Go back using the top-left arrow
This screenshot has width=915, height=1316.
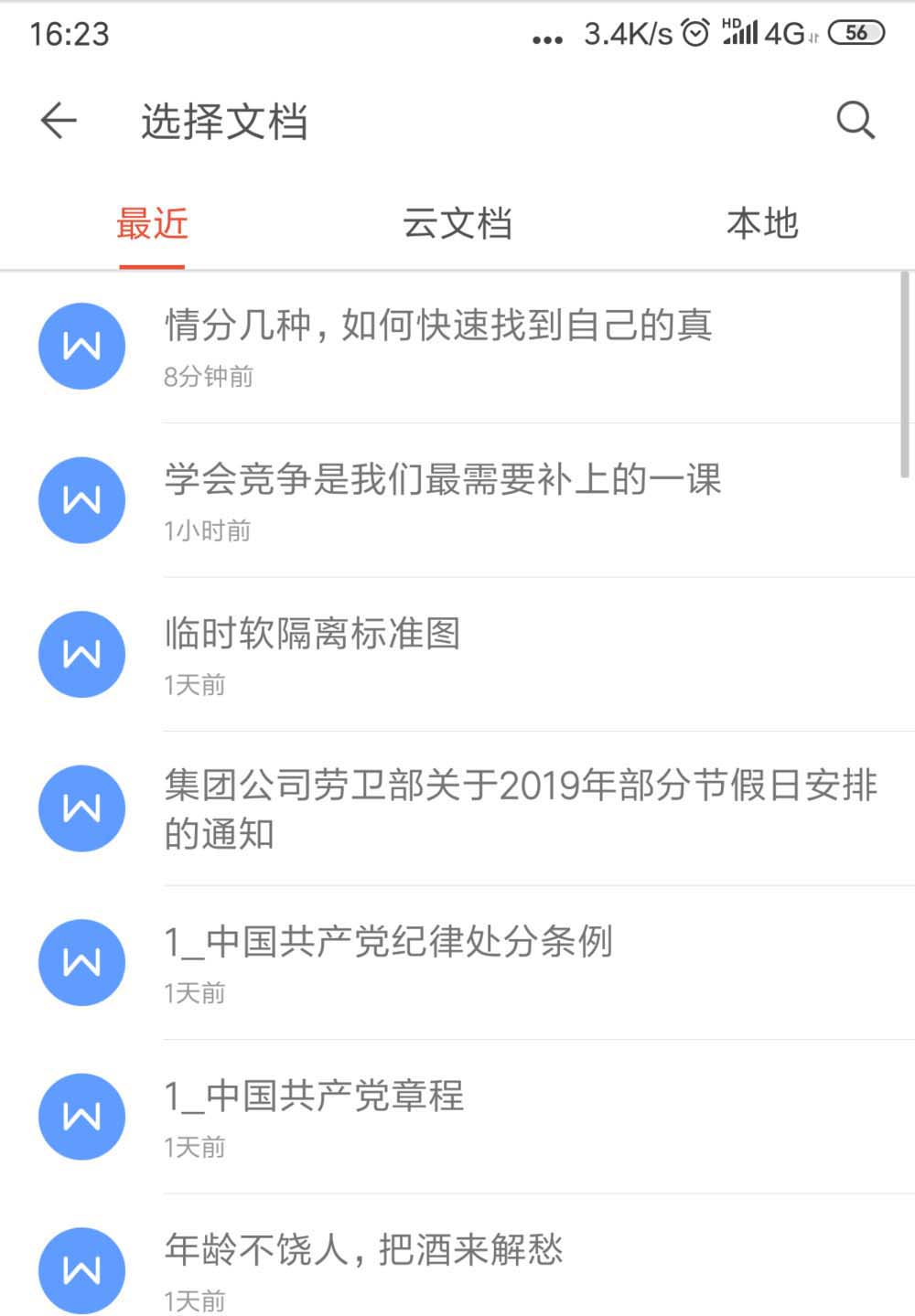pyautogui.click(x=59, y=121)
